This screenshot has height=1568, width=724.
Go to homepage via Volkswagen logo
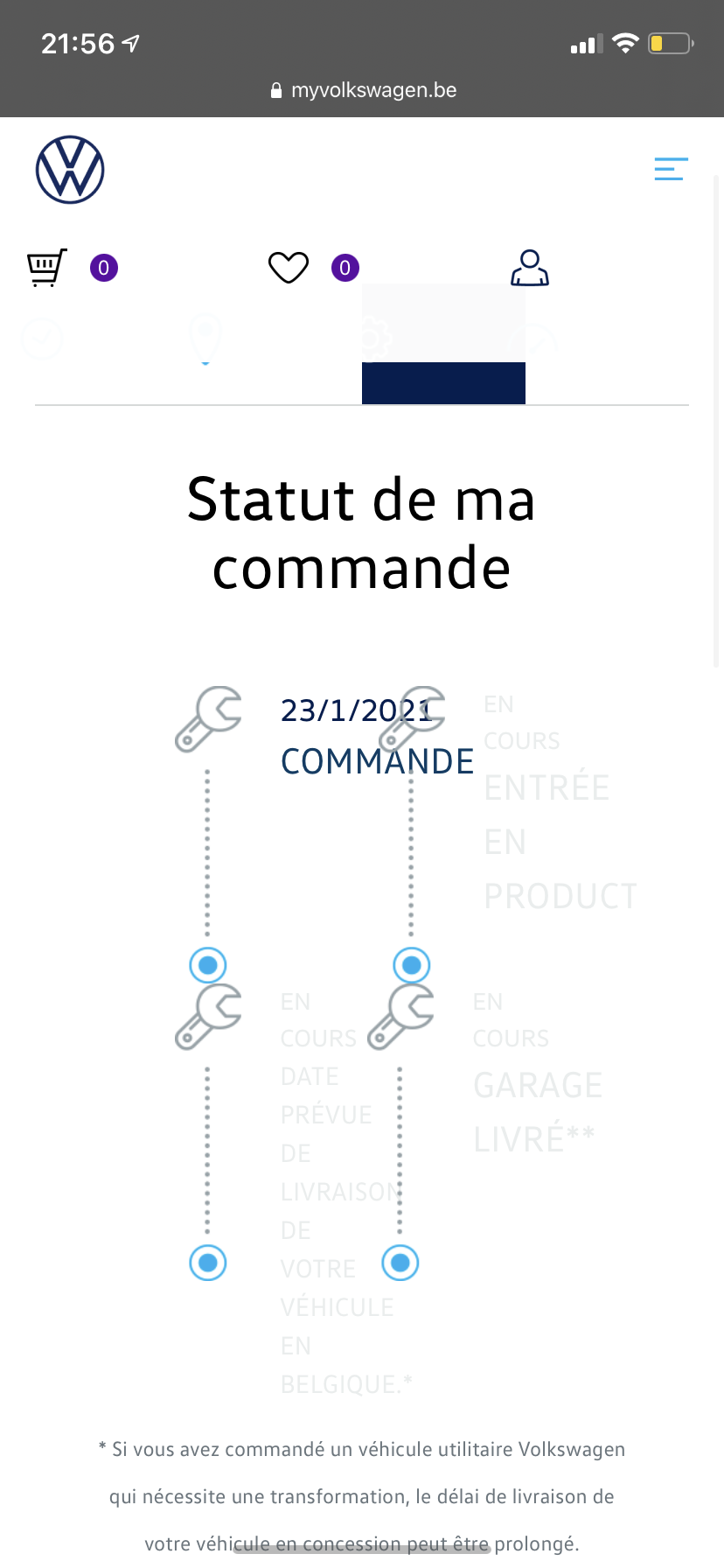pyautogui.click(x=70, y=170)
